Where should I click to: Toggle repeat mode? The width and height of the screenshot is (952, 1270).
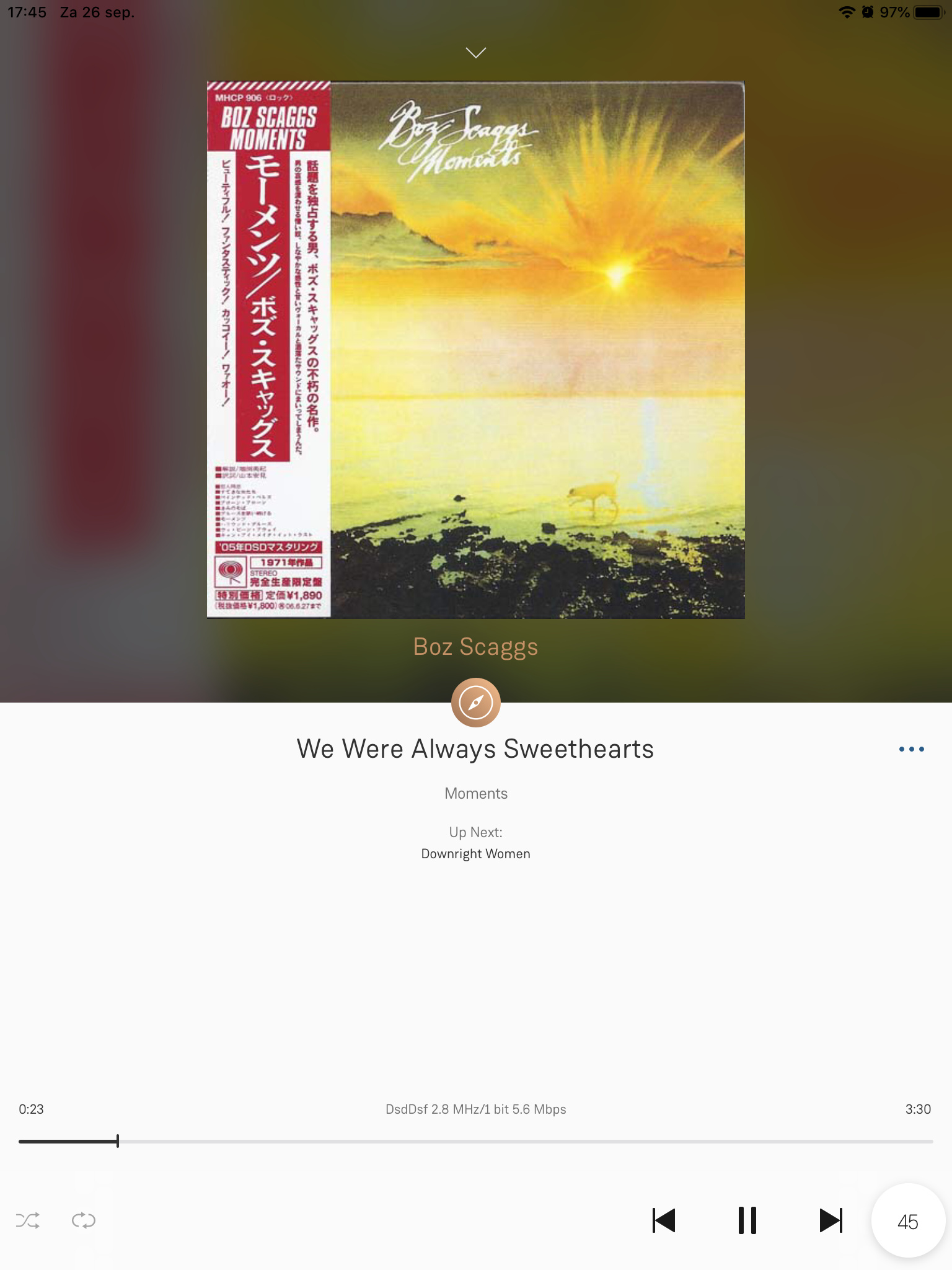pyautogui.click(x=84, y=1220)
